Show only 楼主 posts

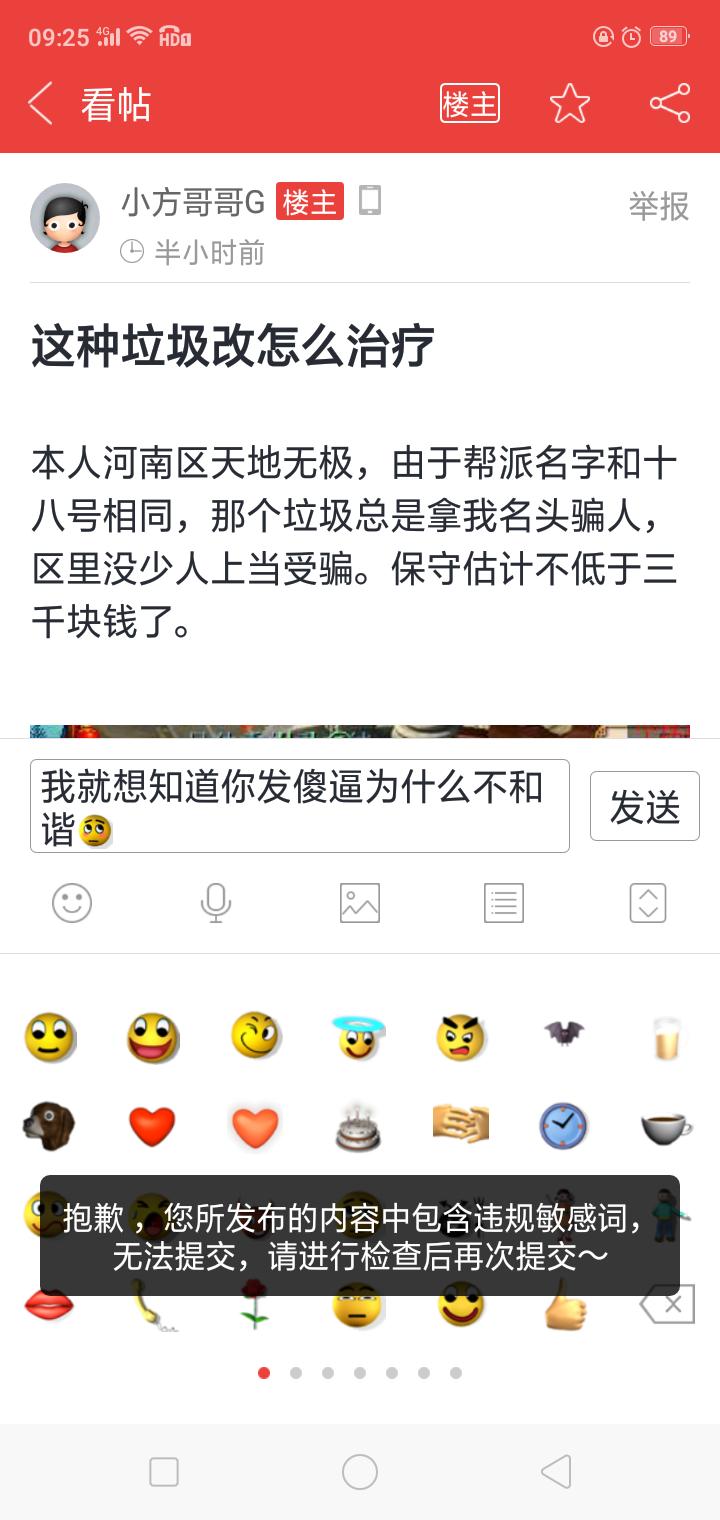tap(469, 104)
